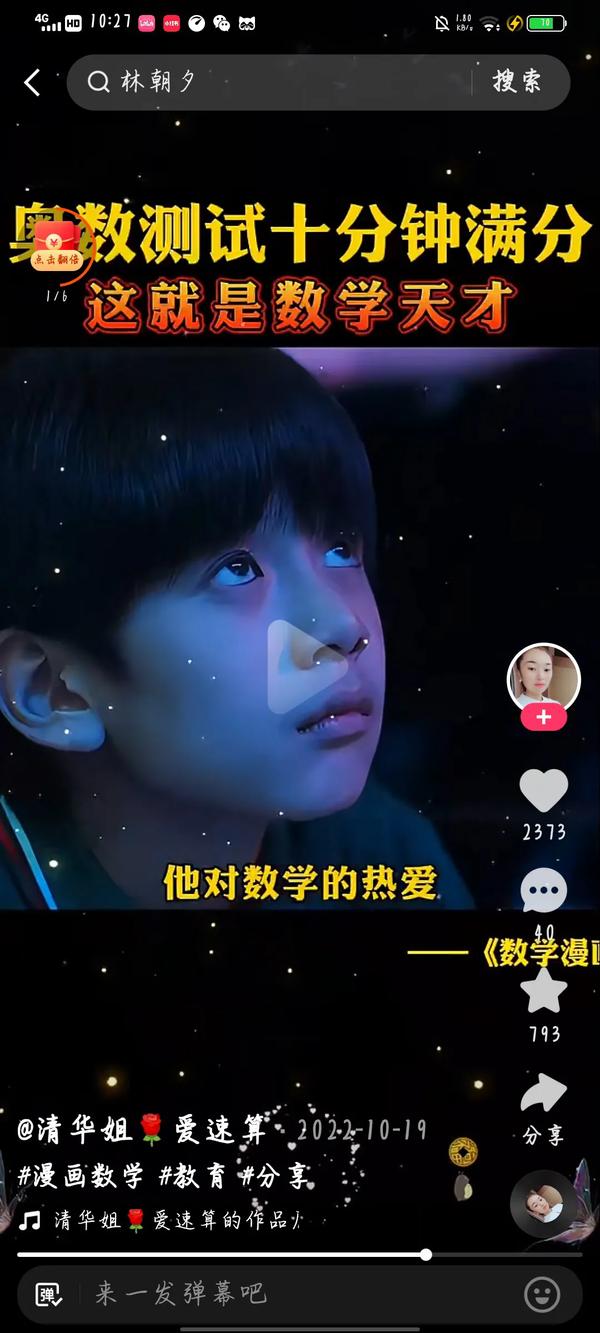Viewport: 600px width, 1333px height.
Task: Open the spinning music disc
Action: click(543, 1204)
